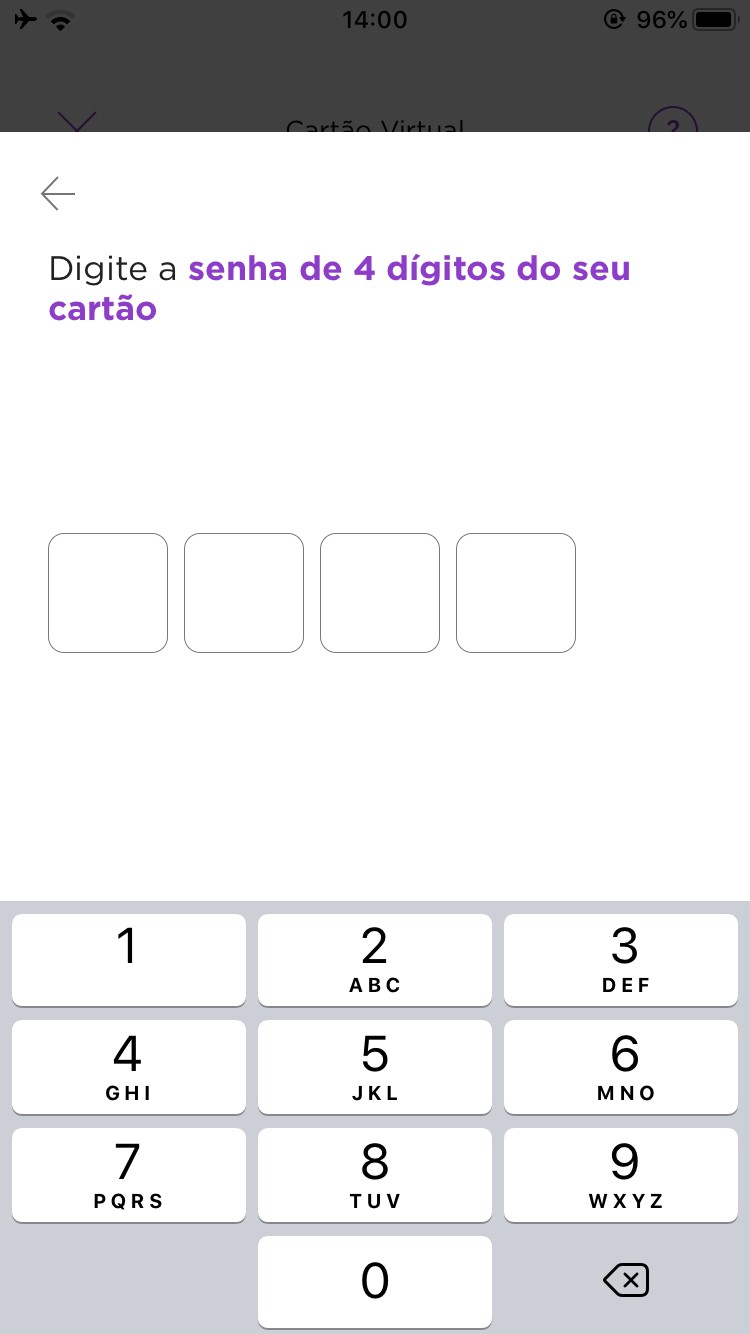Go back using the arrow icon
750x1334 pixels.
(x=58, y=193)
